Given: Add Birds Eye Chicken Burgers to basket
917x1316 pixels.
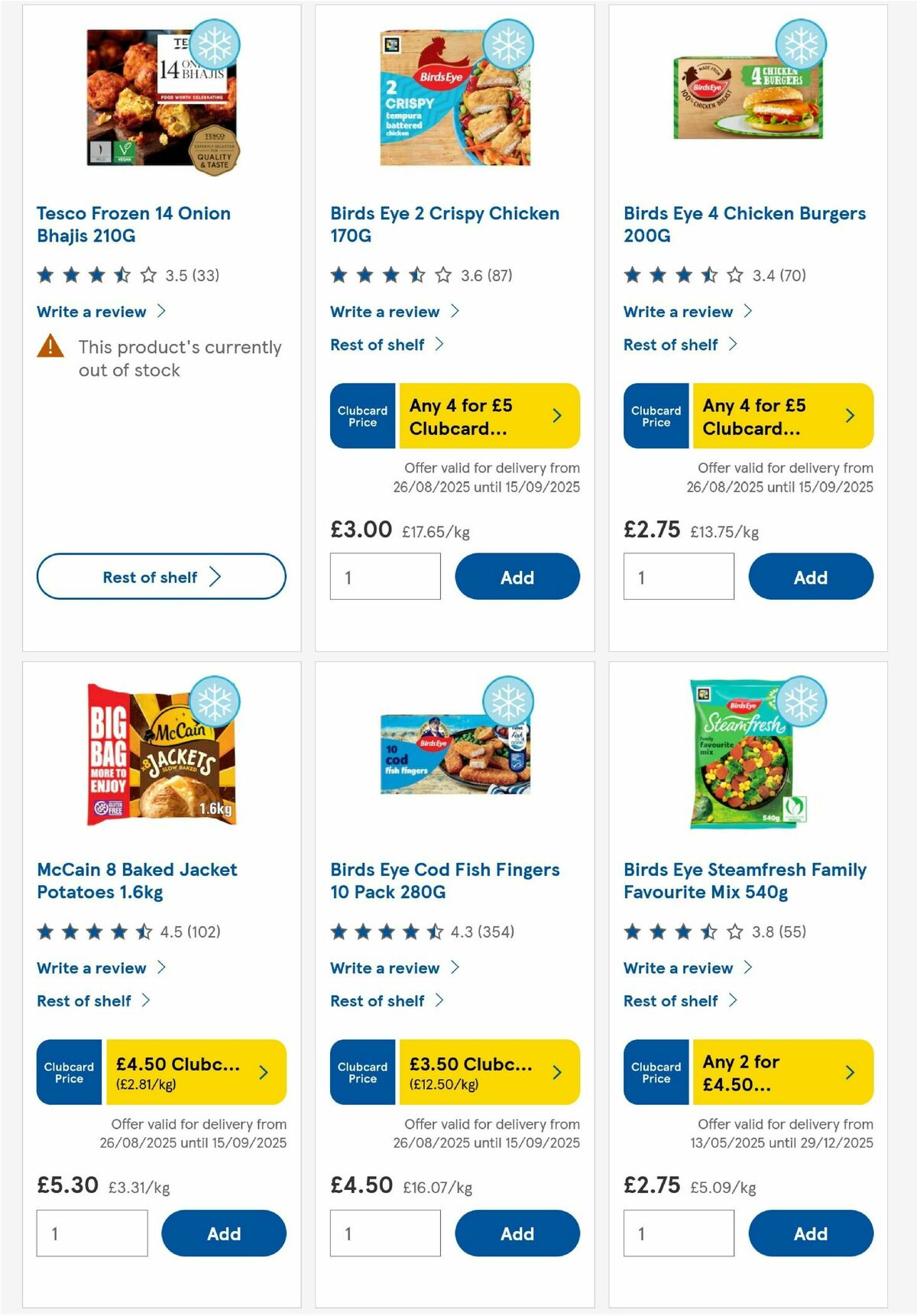Looking at the screenshot, I should tap(810, 577).
